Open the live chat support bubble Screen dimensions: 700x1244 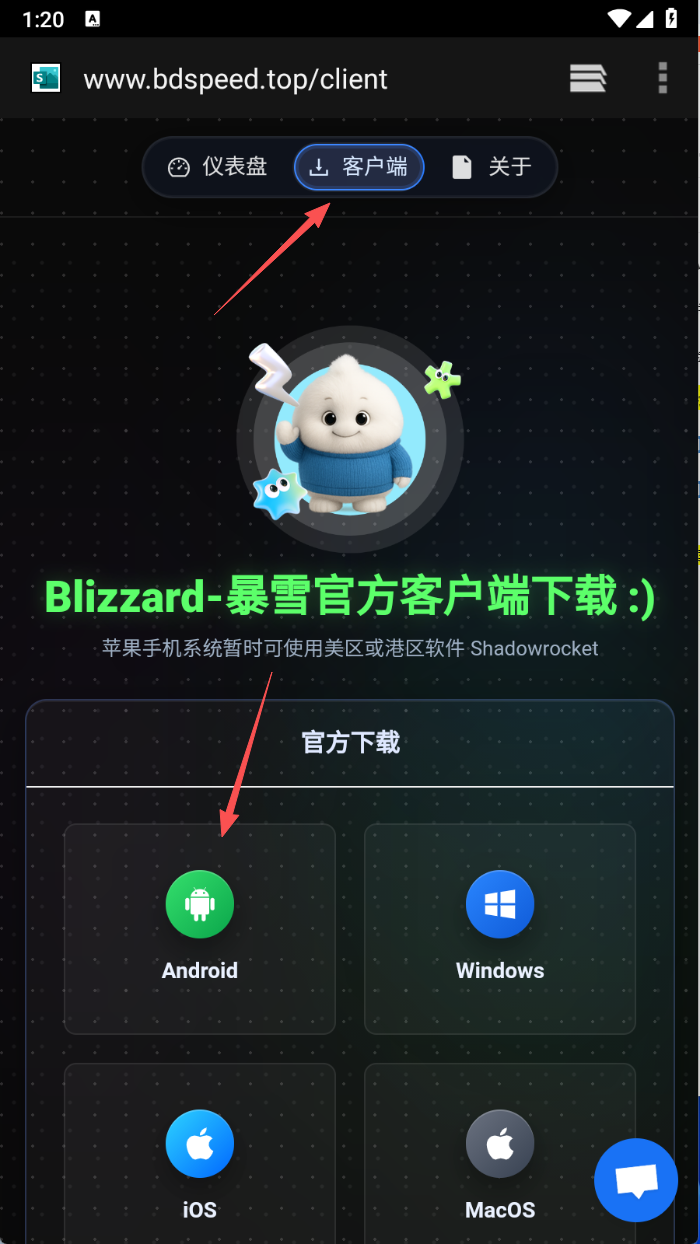(636, 1180)
